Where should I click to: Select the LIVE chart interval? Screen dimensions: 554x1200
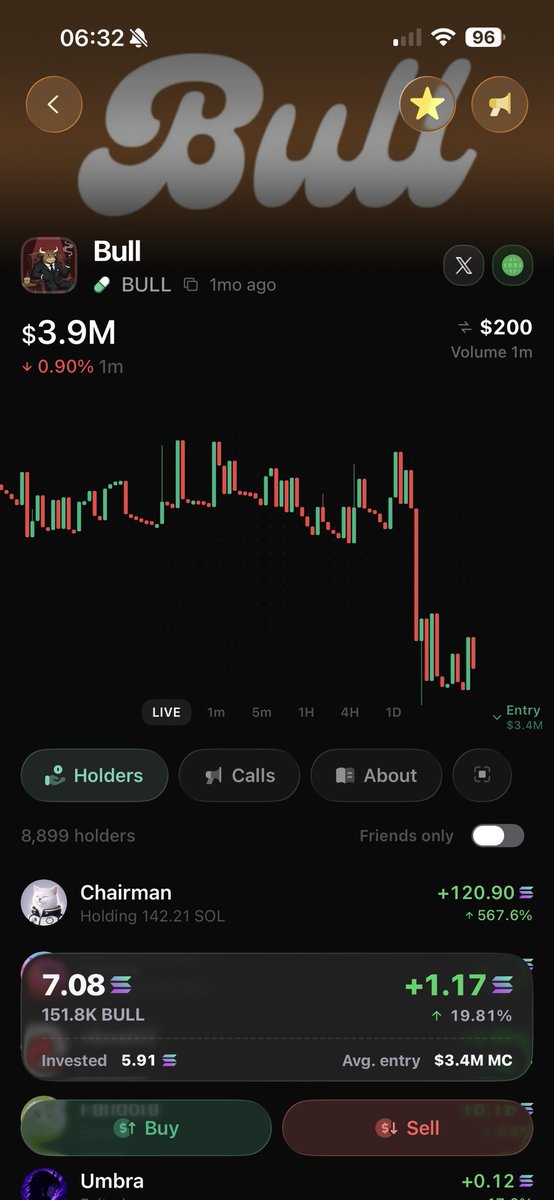pyautogui.click(x=166, y=712)
